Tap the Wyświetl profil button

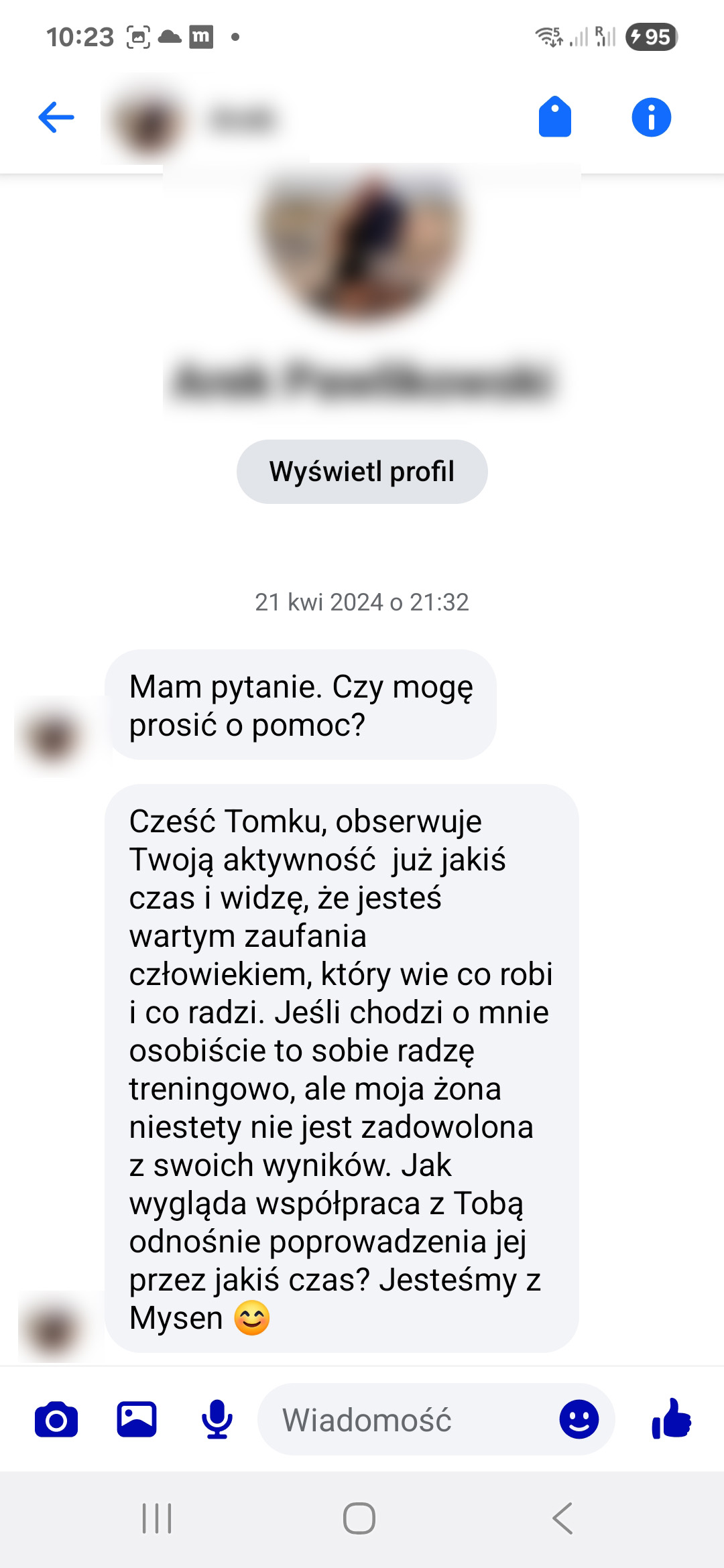coord(362,472)
